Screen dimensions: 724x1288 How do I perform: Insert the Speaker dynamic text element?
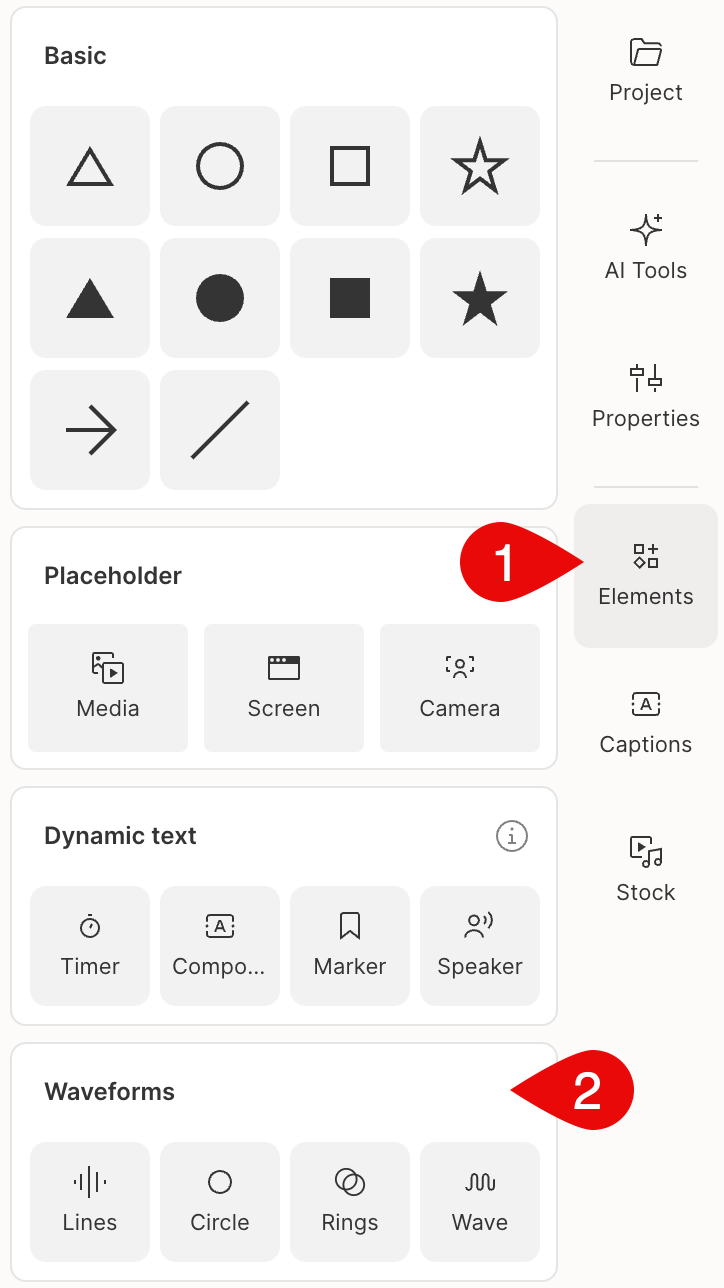coord(480,946)
